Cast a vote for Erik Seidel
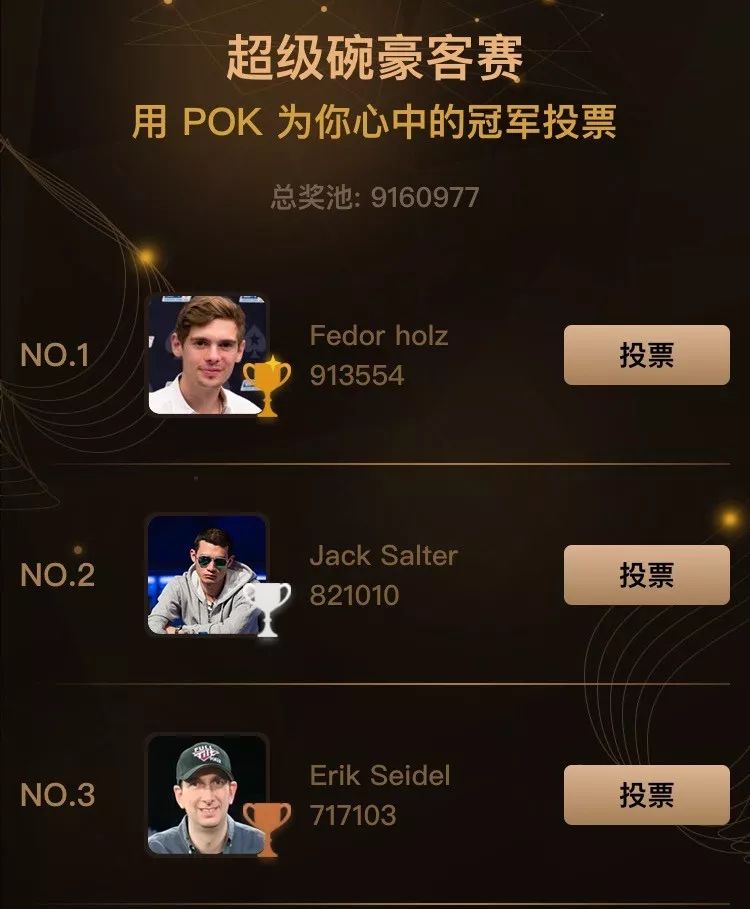750x909 pixels. click(x=646, y=795)
